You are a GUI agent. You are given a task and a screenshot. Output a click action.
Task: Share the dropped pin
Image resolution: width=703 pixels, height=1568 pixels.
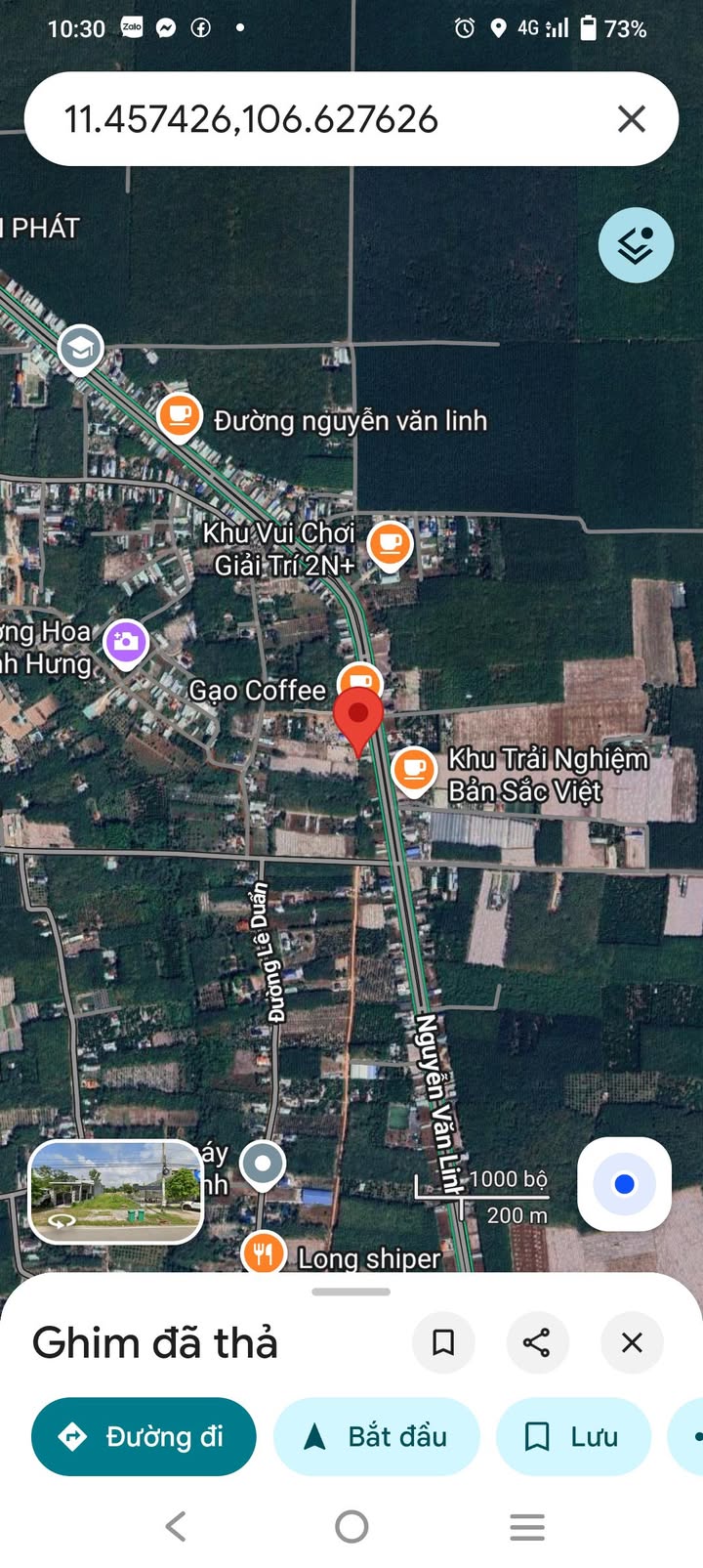click(x=537, y=1342)
